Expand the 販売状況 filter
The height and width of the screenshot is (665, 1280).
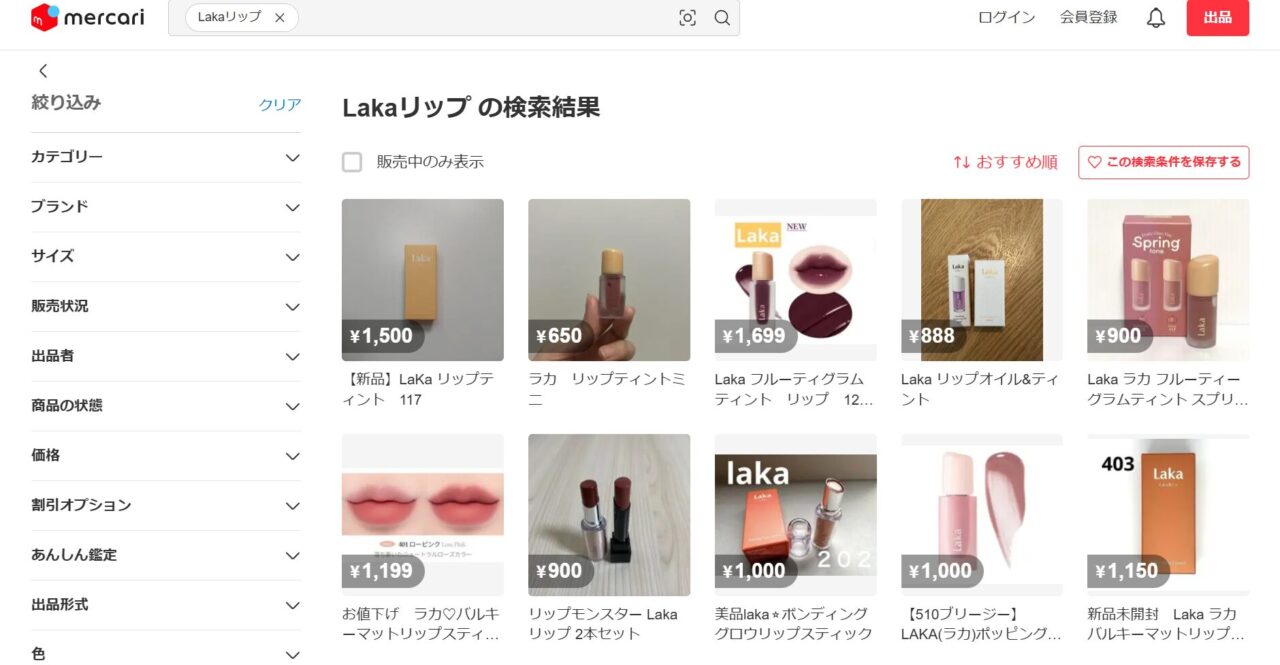tap(165, 306)
